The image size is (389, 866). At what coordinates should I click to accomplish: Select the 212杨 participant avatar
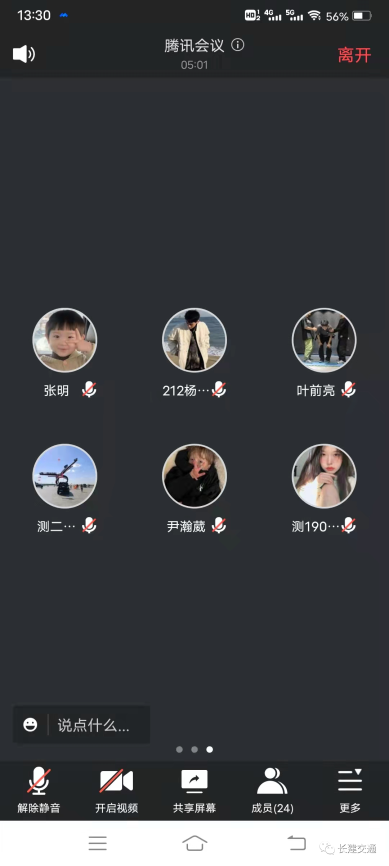click(x=194, y=340)
